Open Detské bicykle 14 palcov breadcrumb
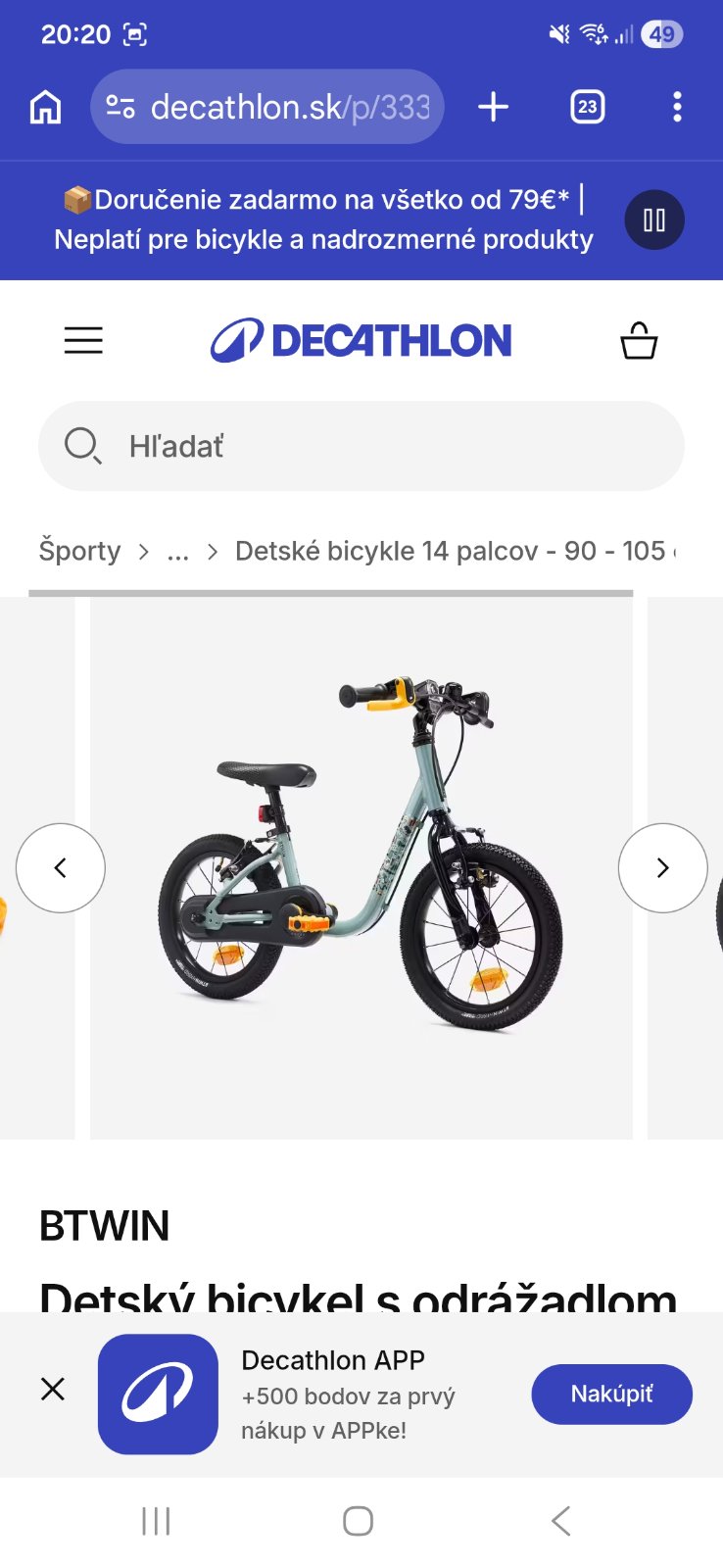 (451, 551)
